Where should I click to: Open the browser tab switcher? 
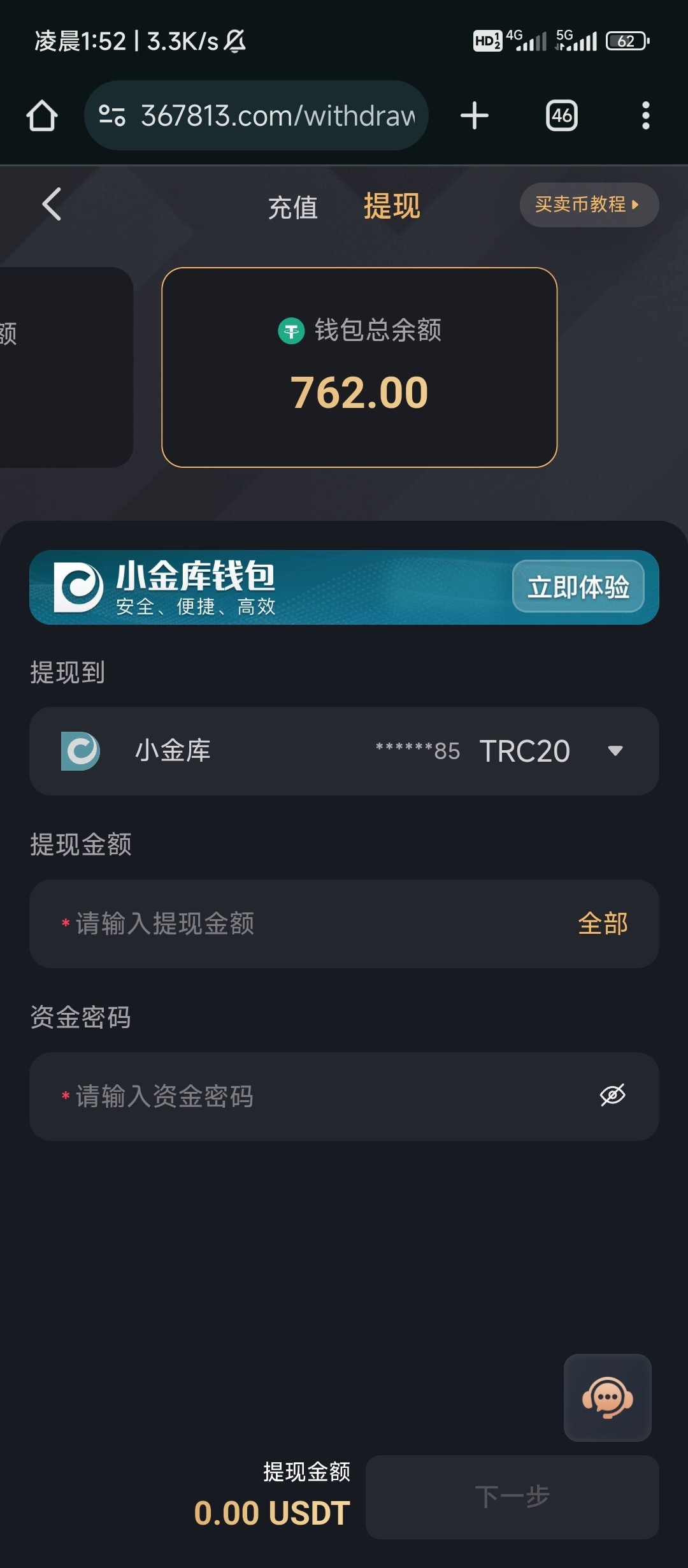(x=562, y=115)
